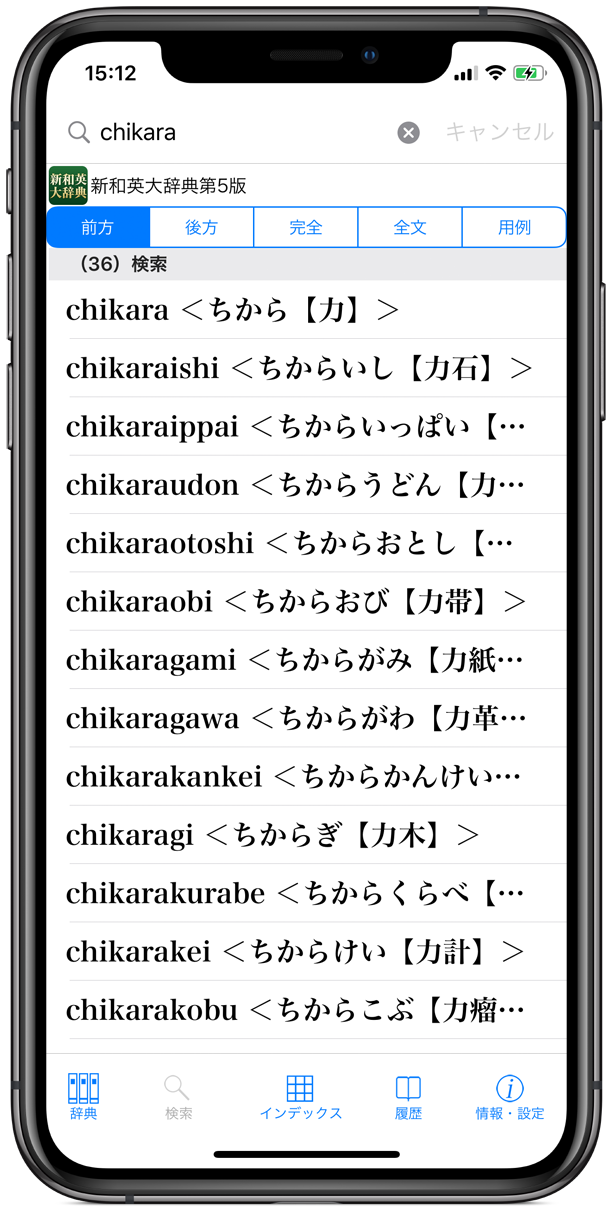
Task: Select the 用例 examples mode
Action: point(514,227)
